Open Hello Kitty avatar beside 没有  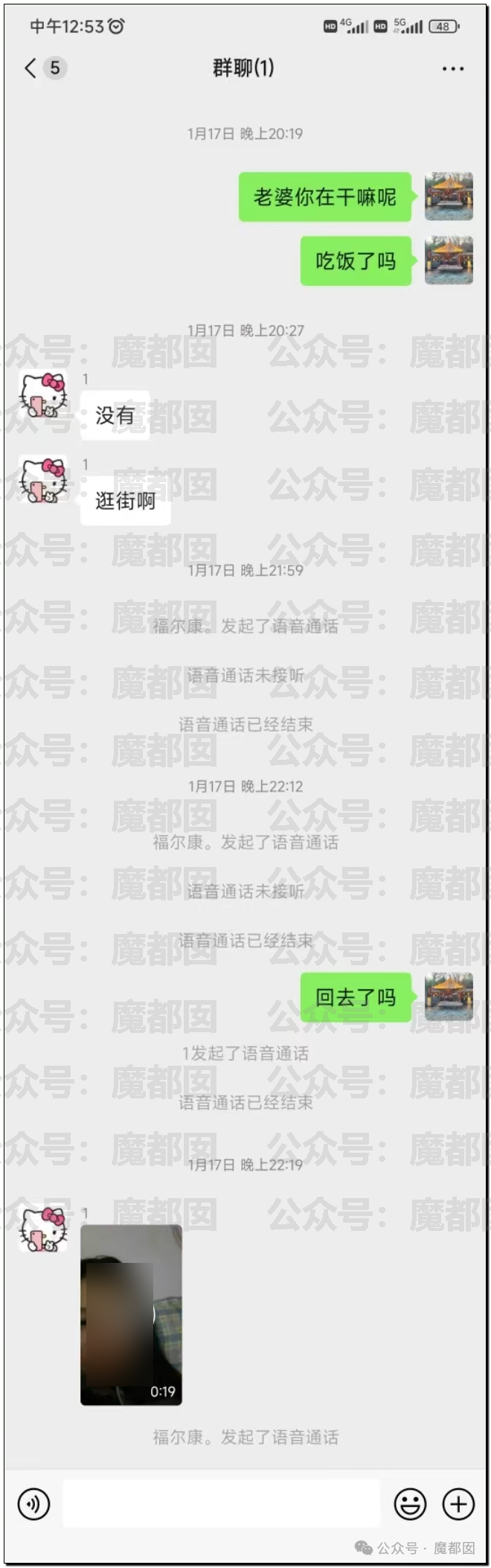(42, 395)
